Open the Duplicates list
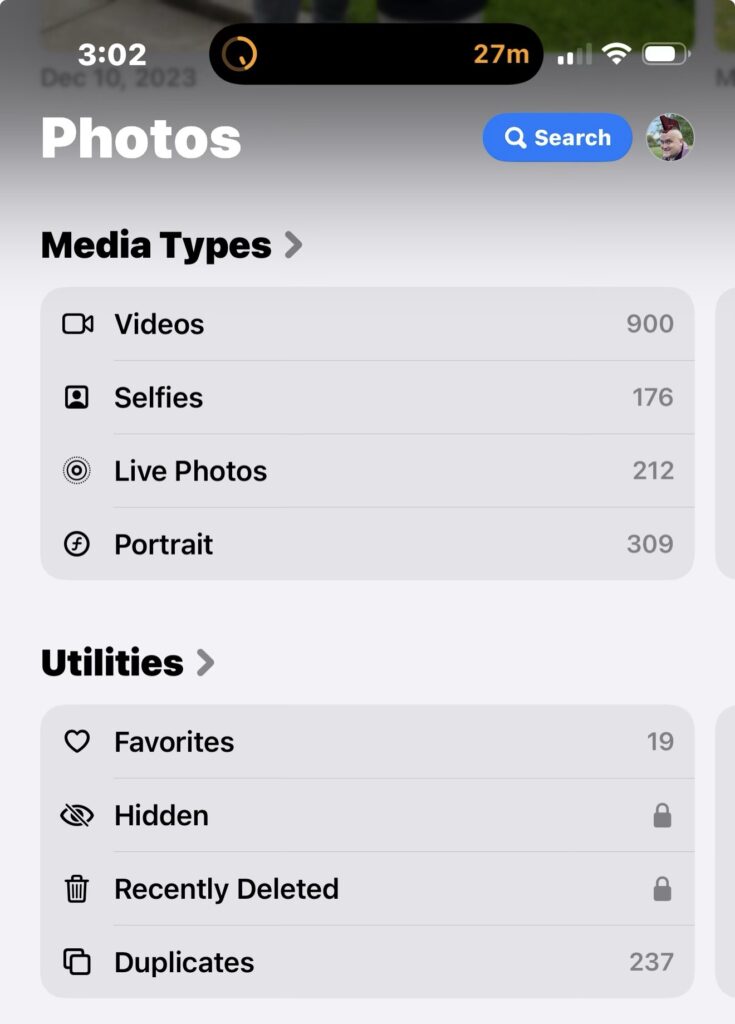This screenshot has width=735, height=1024. pyautogui.click(x=367, y=962)
